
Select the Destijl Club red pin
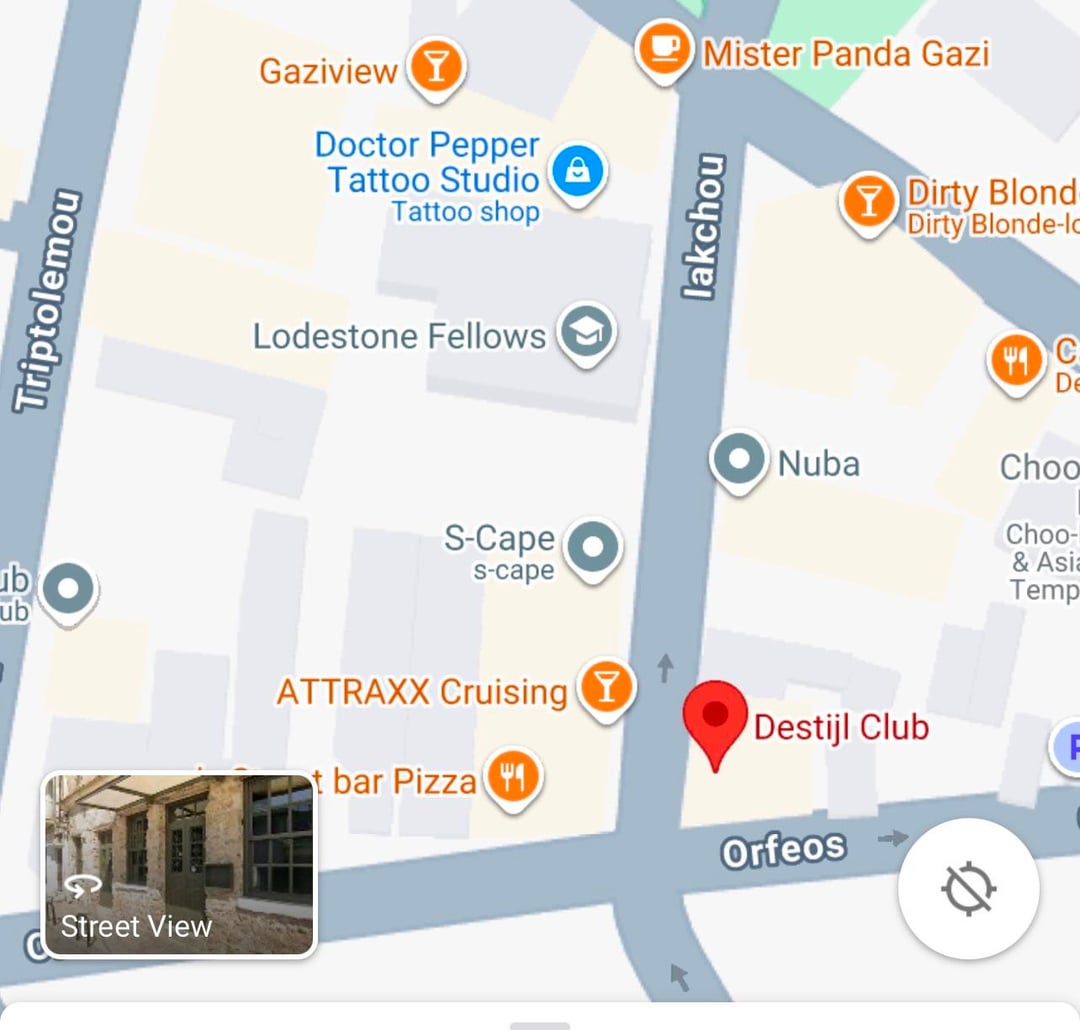click(x=715, y=725)
